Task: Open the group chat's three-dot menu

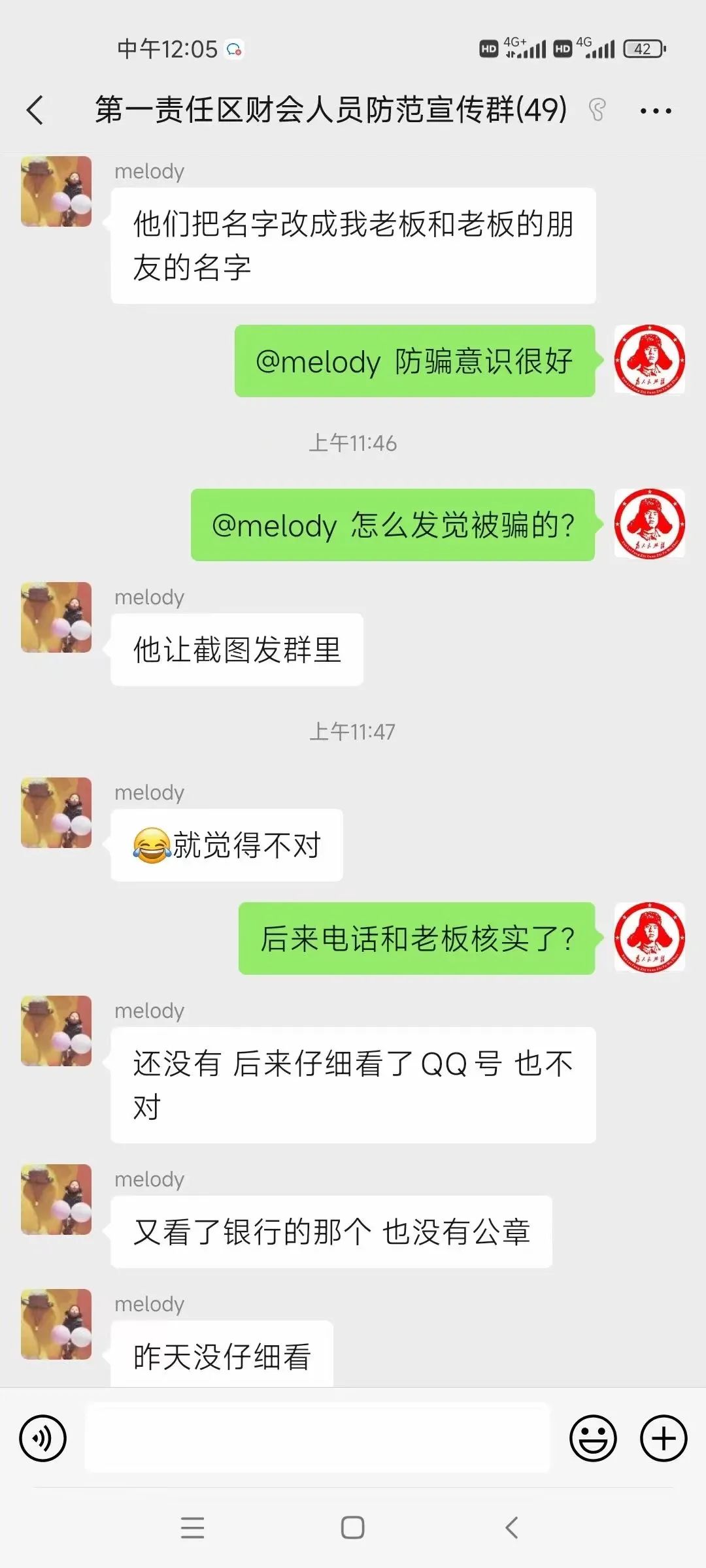Action: [x=656, y=111]
